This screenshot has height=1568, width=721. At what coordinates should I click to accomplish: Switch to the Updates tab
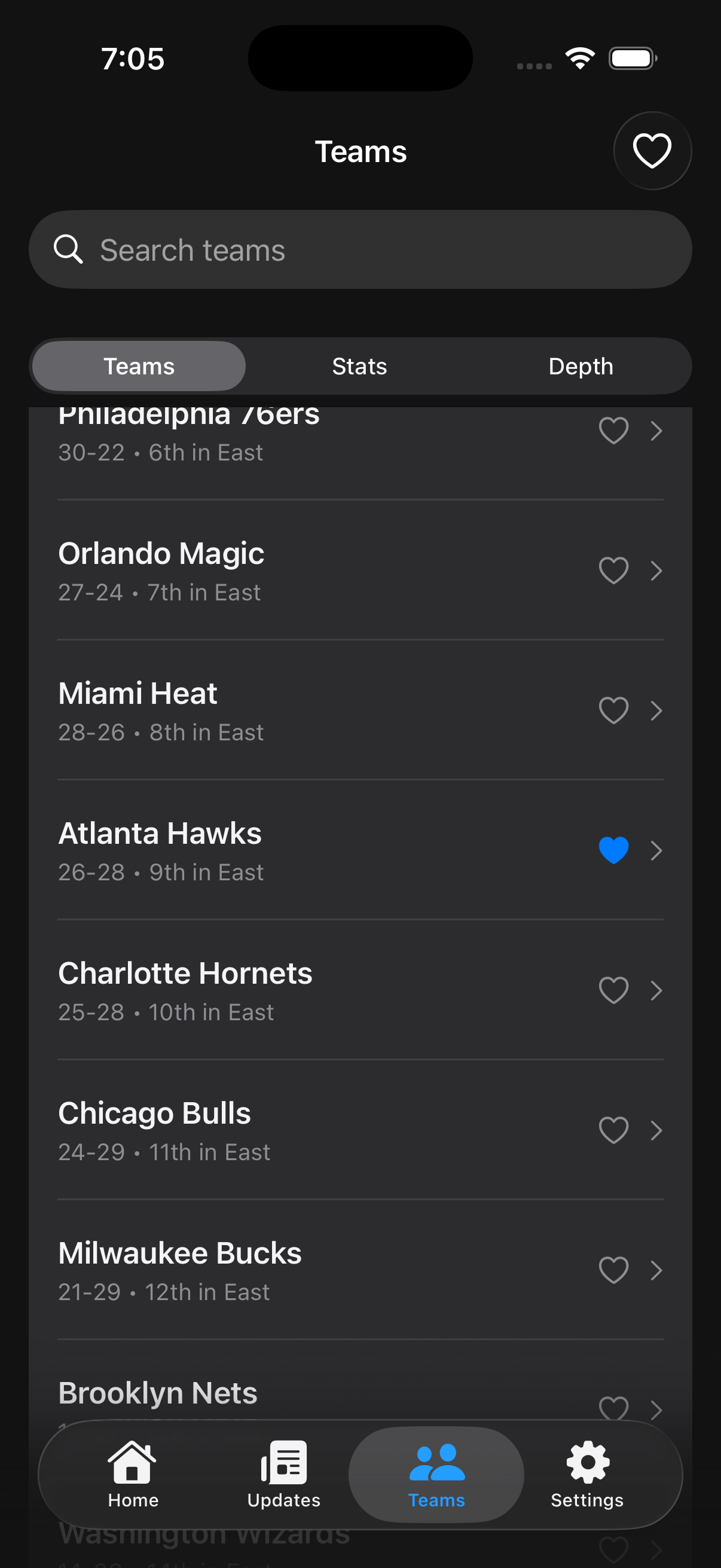(283, 1474)
